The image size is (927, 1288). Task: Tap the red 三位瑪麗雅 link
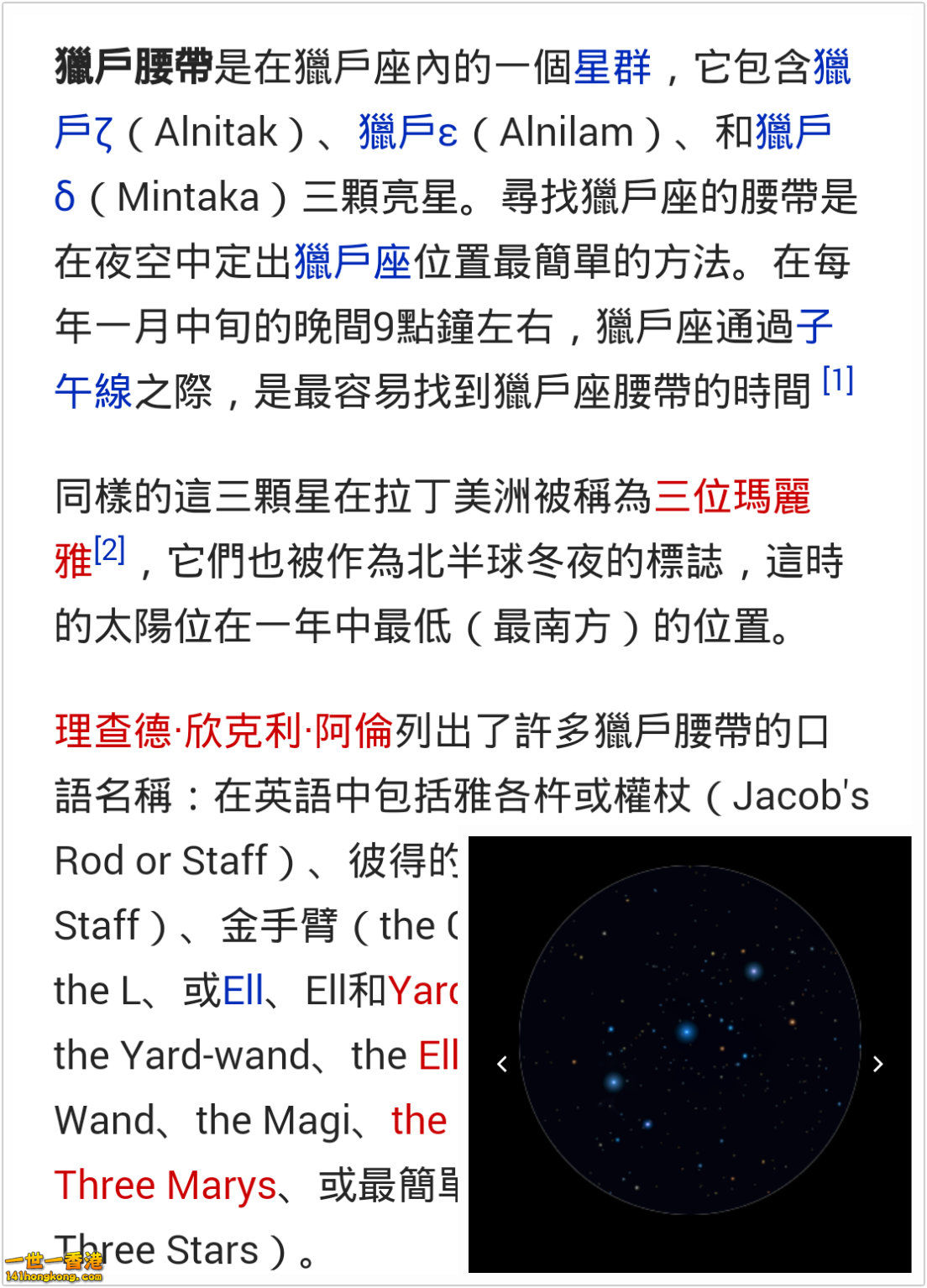tap(732, 496)
